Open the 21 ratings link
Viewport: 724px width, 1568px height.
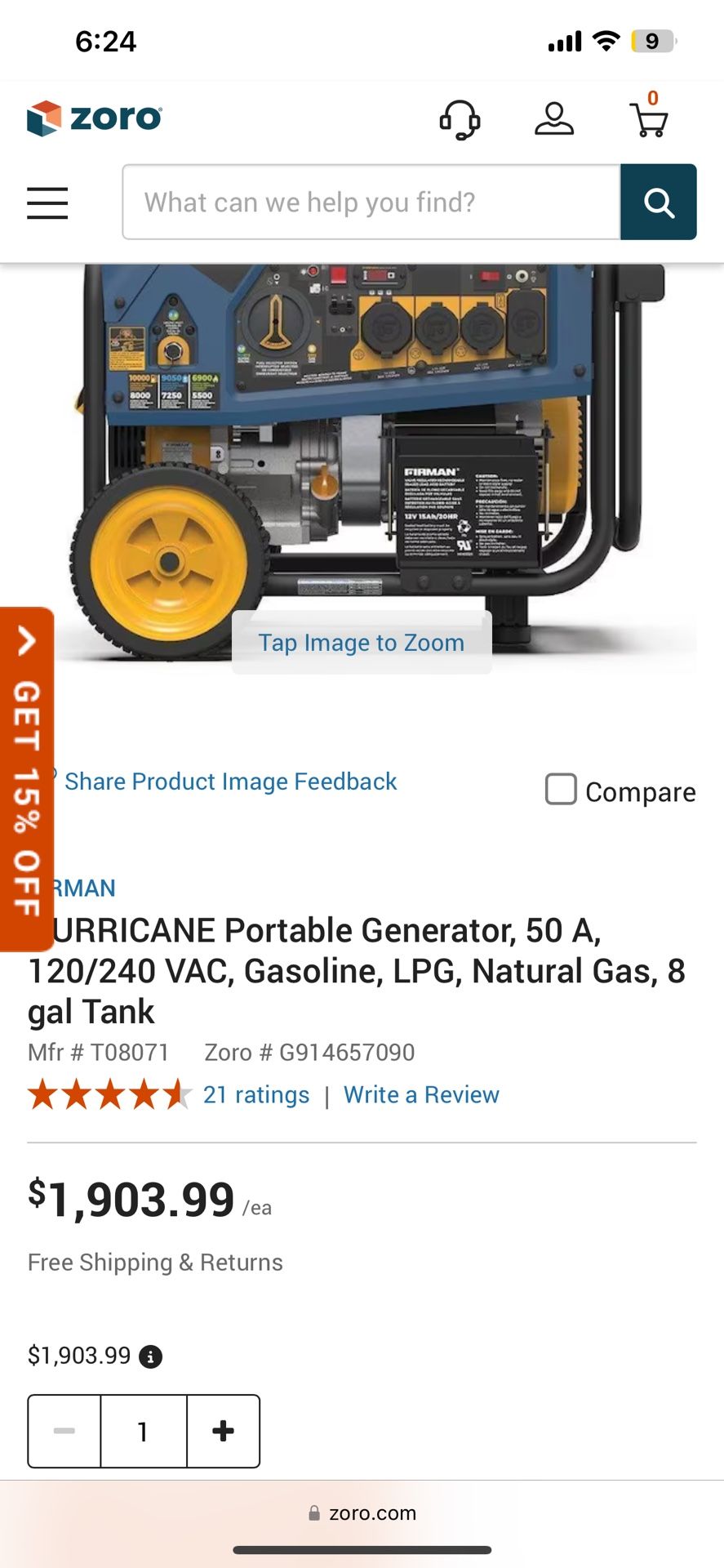(256, 1094)
